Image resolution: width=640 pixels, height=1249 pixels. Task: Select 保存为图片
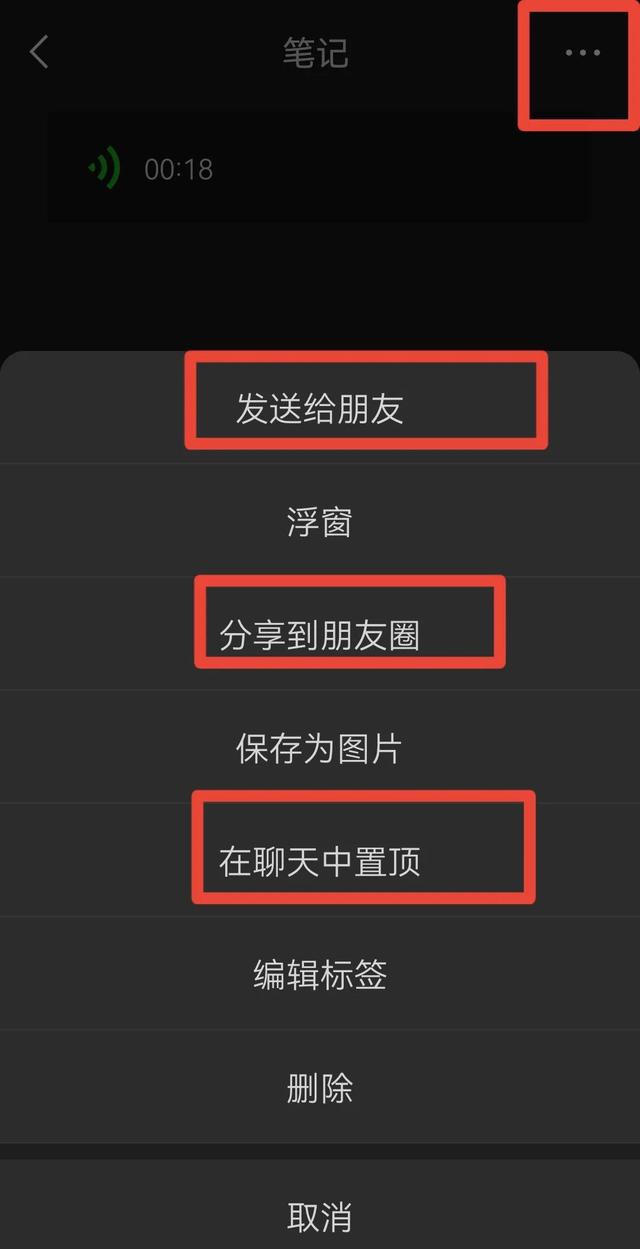[x=320, y=747]
